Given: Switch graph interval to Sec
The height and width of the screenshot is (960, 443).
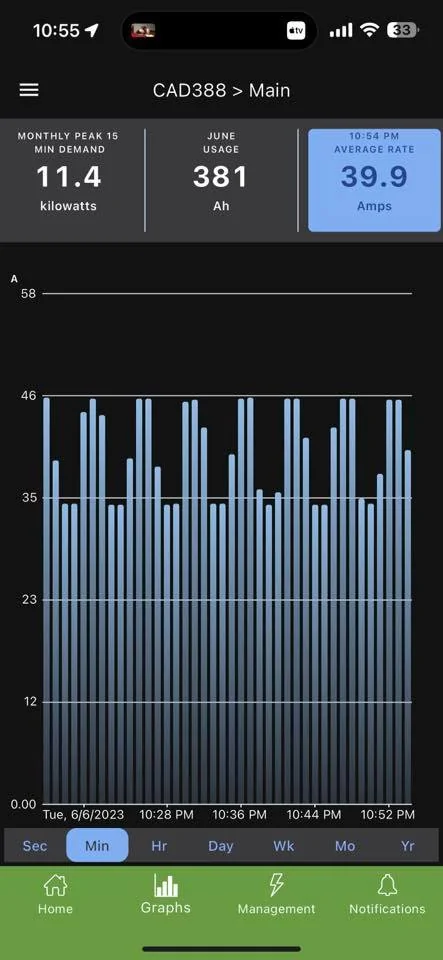Looking at the screenshot, I should pos(35,846).
